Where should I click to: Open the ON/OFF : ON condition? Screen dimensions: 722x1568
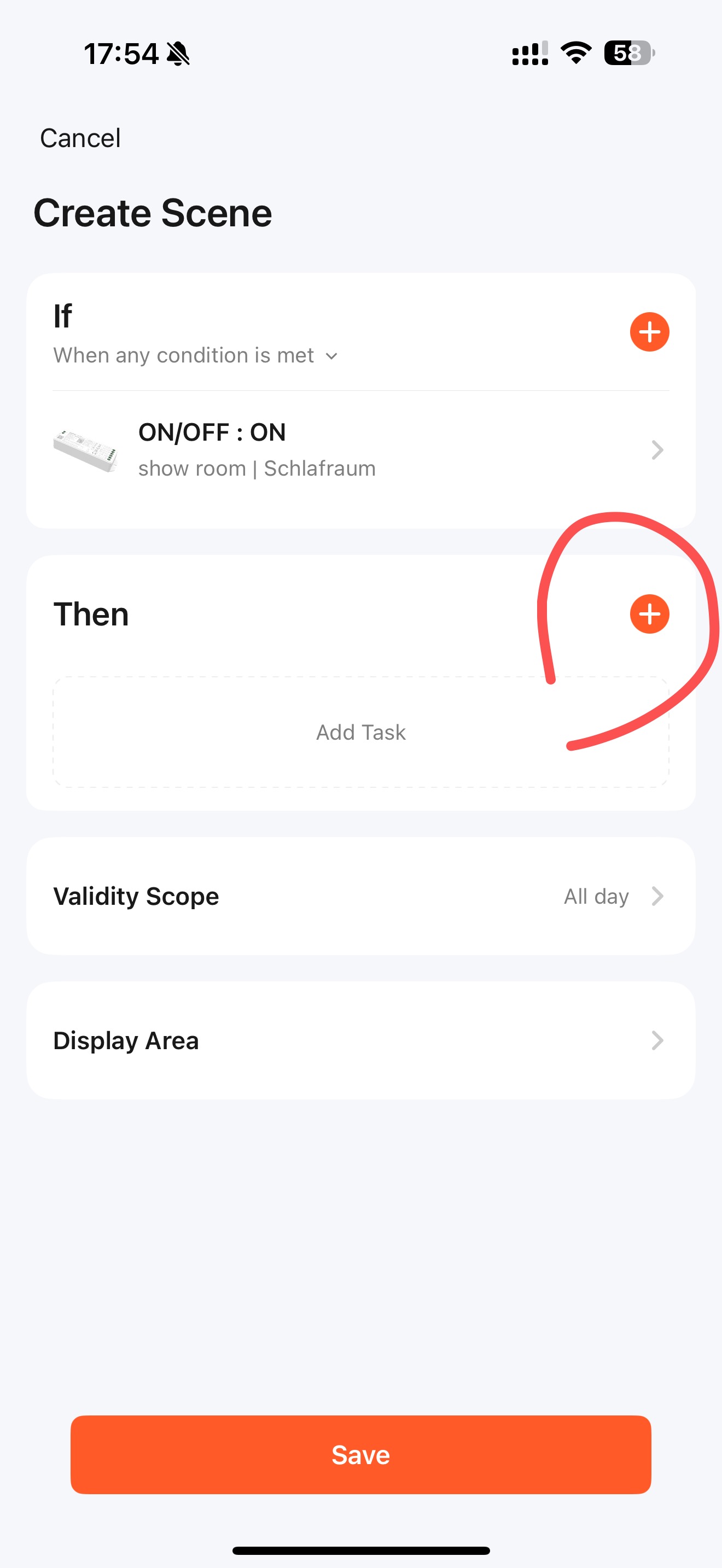click(x=360, y=450)
